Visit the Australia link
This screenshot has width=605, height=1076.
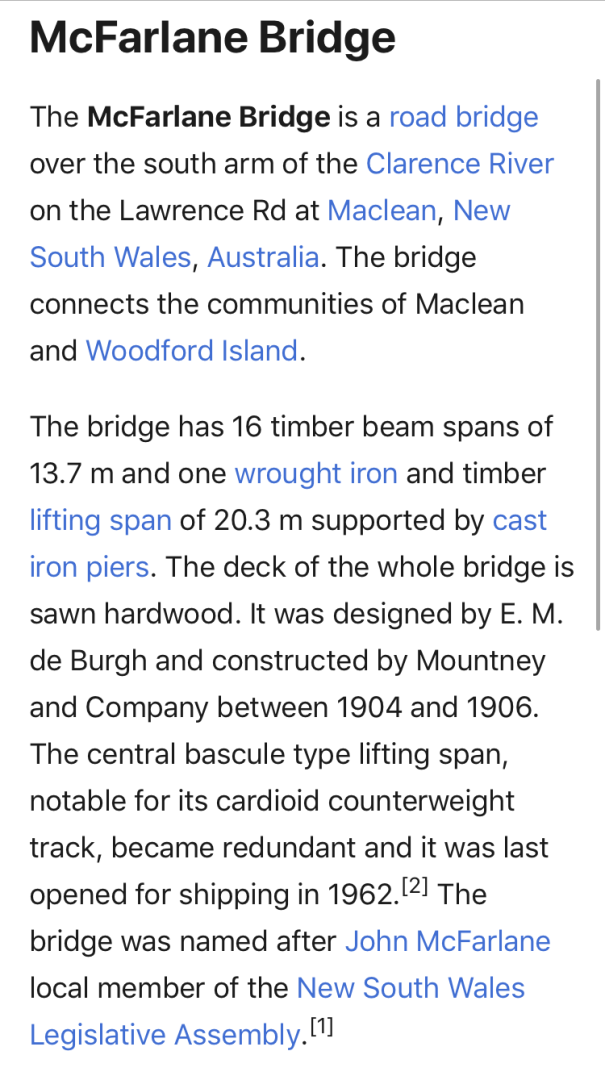(263, 258)
